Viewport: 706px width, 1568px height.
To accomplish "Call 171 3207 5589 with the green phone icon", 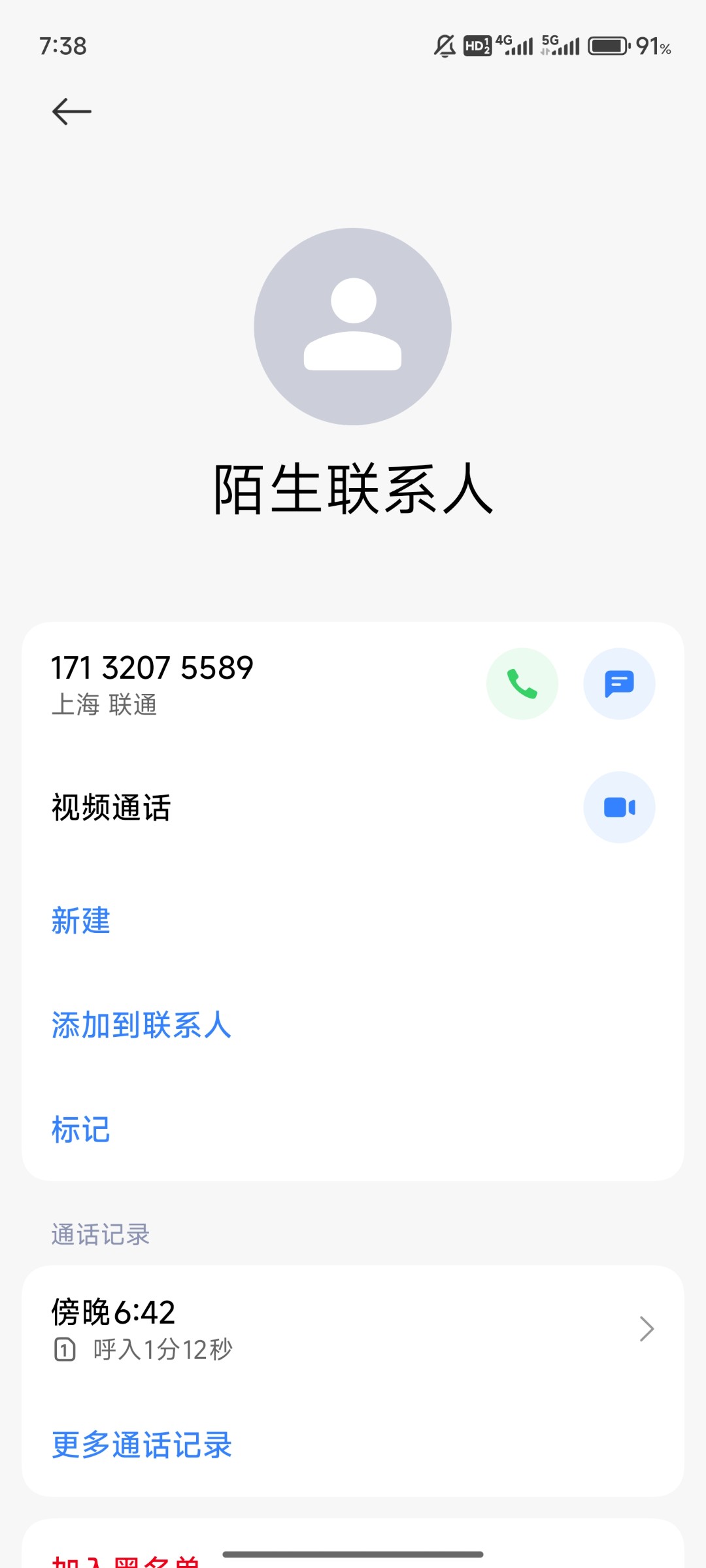I will 522,683.
